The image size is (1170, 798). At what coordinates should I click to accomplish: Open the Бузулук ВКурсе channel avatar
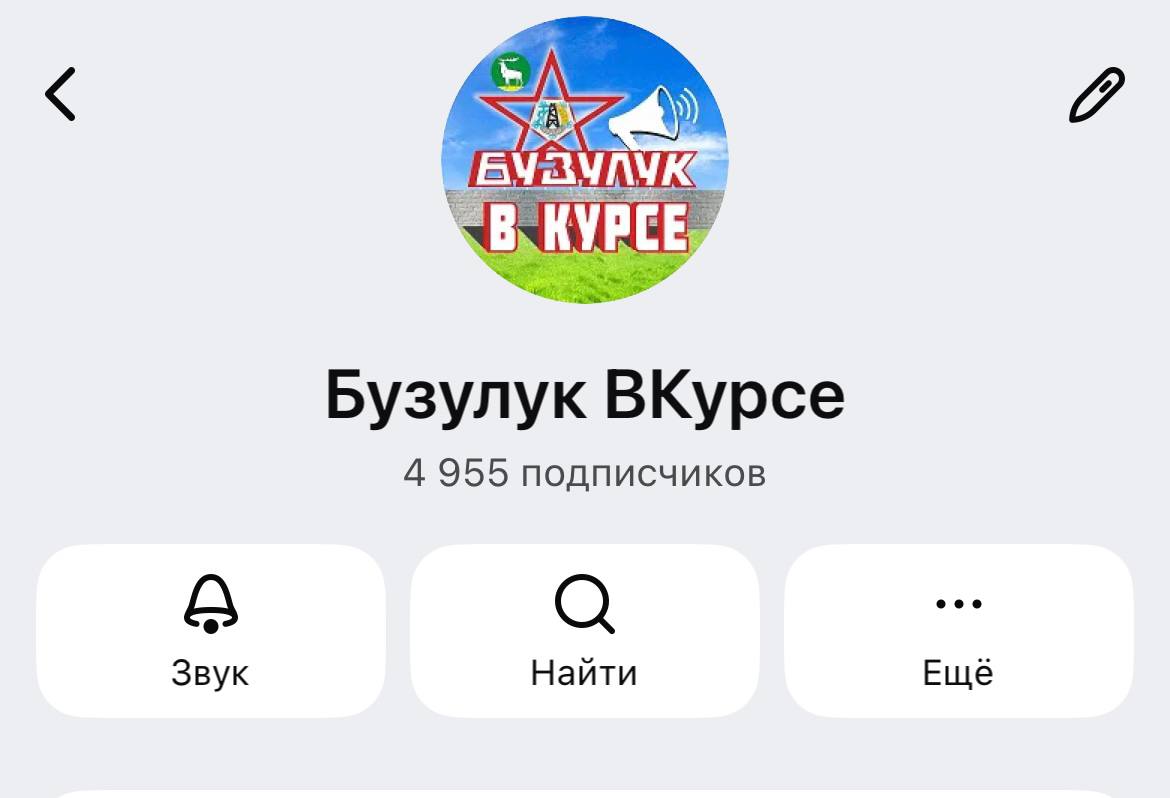[585, 160]
